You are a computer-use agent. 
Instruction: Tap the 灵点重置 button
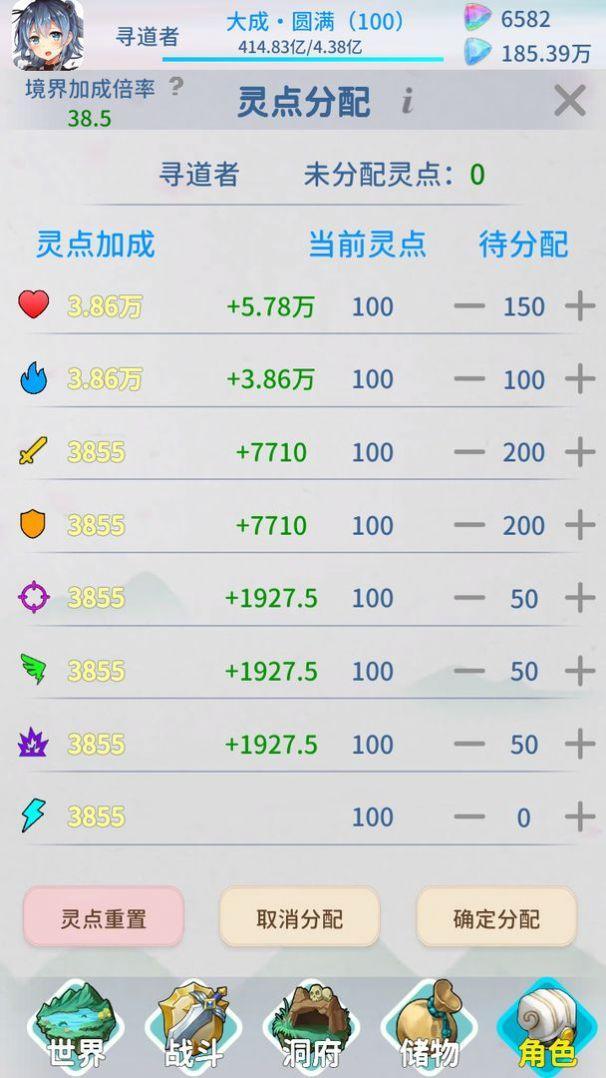point(104,918)
